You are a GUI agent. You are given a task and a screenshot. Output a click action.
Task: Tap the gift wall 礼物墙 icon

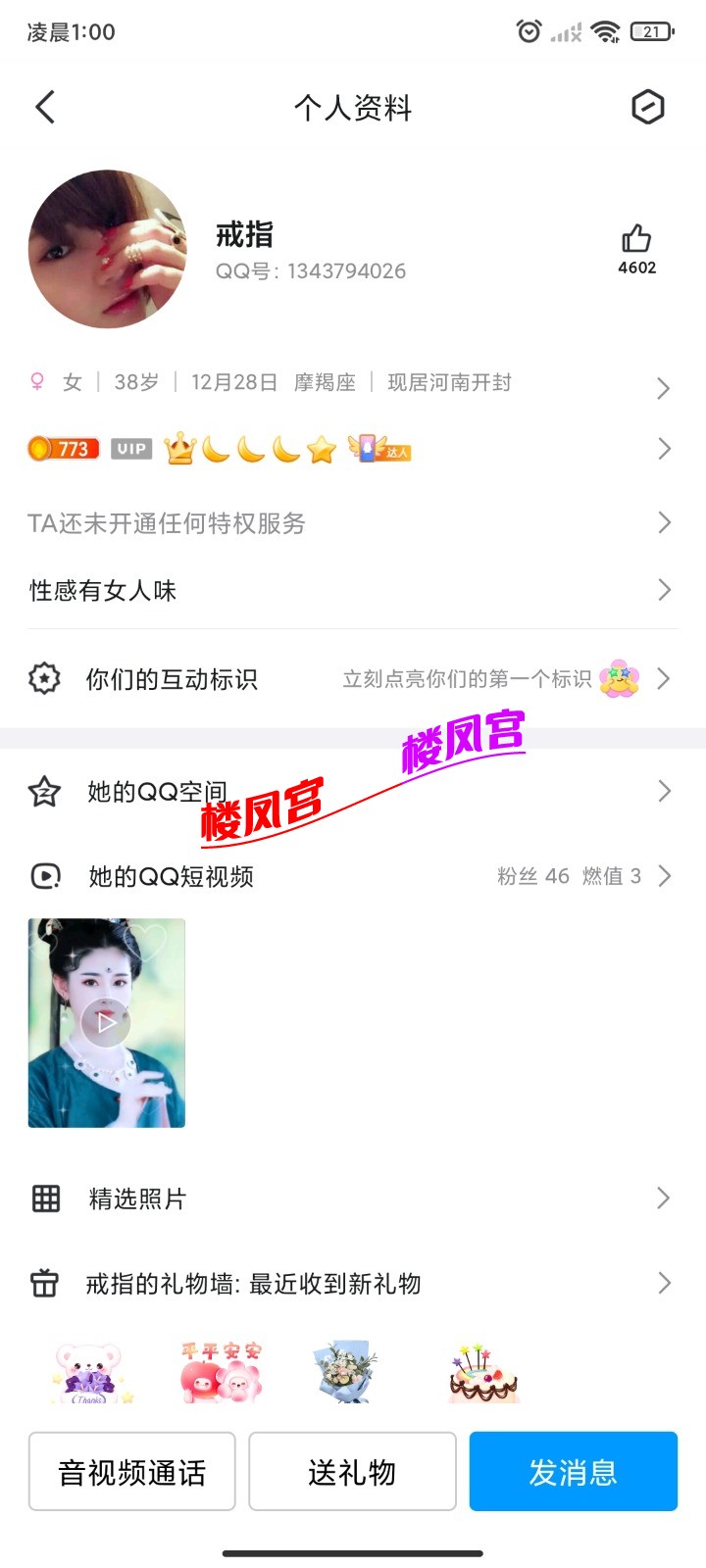coord(44,1284)
